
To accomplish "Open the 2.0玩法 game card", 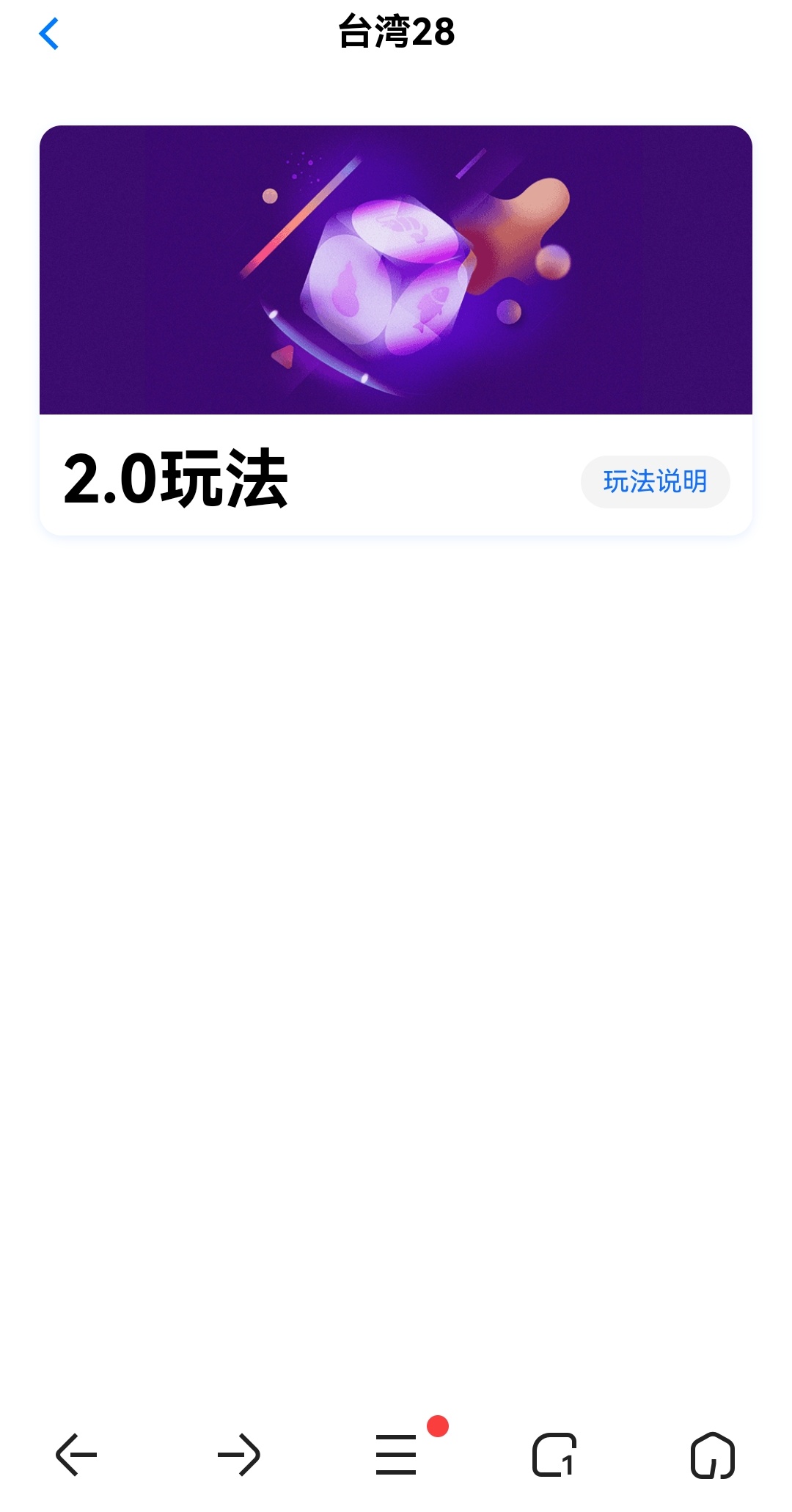I will pos(396,330).
